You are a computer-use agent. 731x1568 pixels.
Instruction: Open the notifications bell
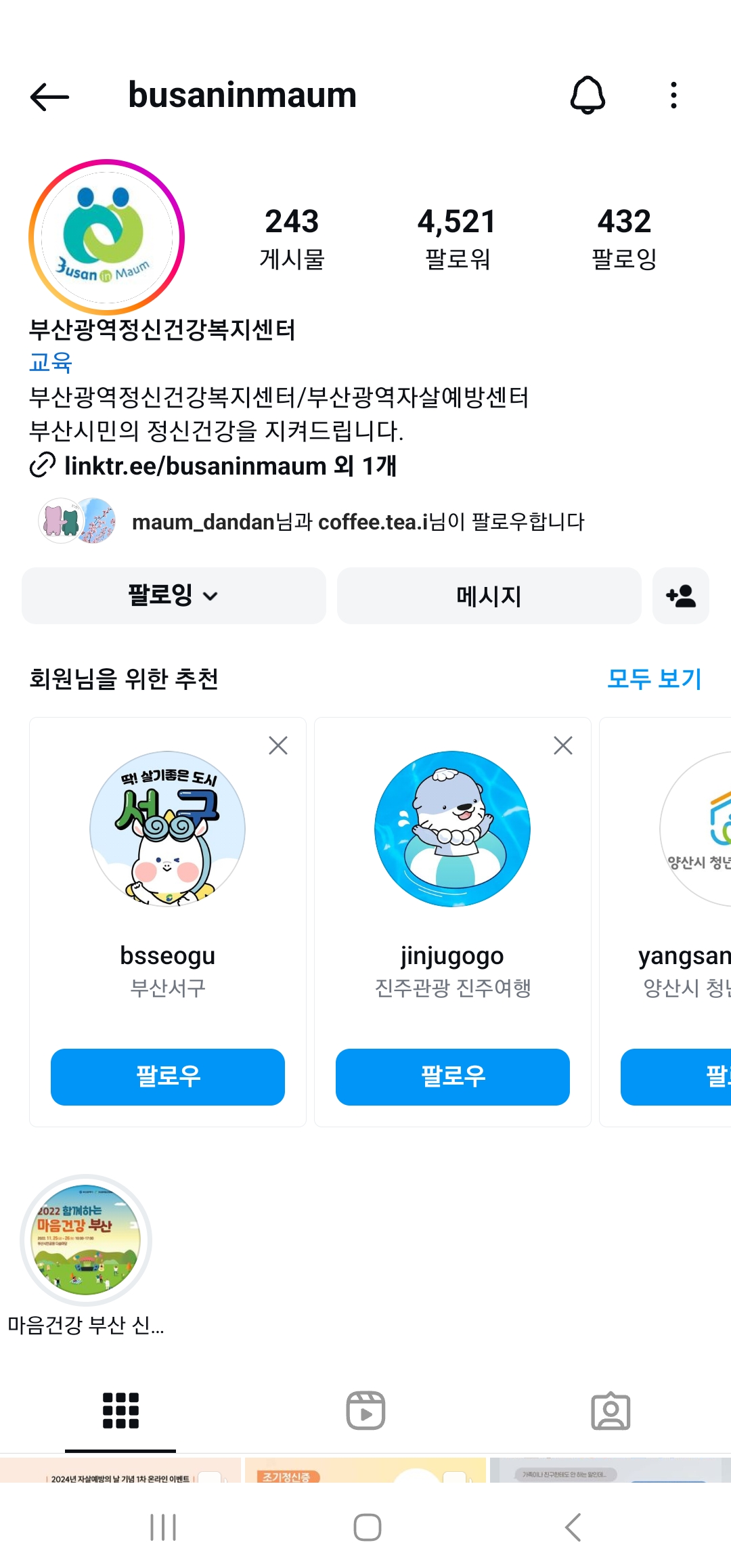[588, 95]
